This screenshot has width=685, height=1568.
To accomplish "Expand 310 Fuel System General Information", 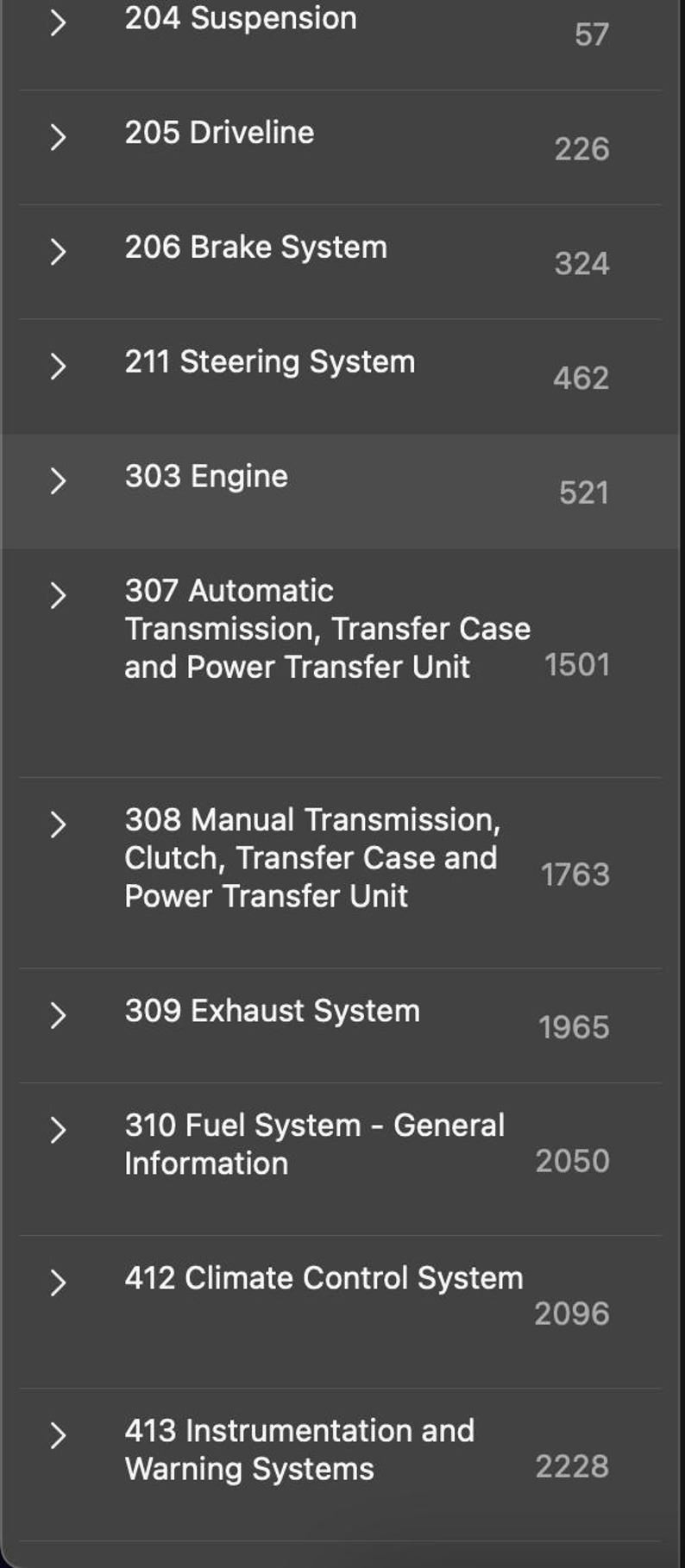I will pyautogui.click(x=58, y=1129).
